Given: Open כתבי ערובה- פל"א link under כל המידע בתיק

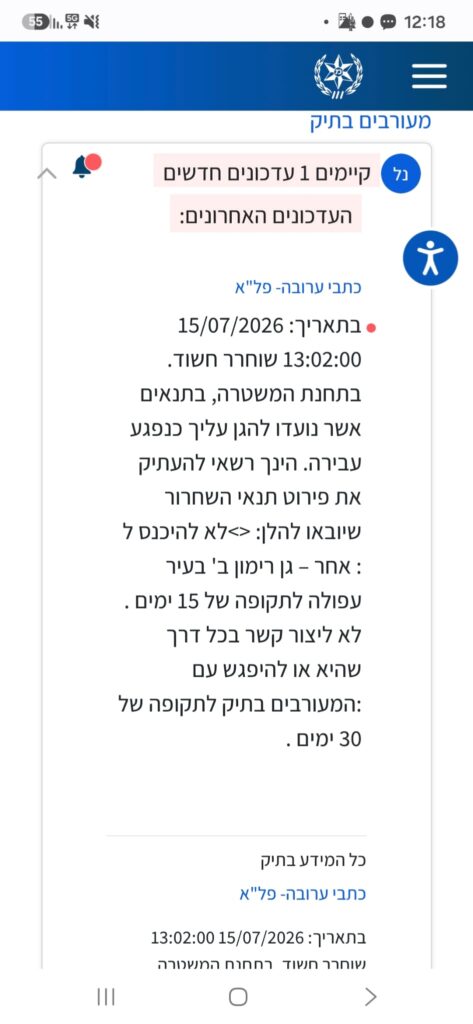Looking at the screenshot, I should (x=302, y=894).
